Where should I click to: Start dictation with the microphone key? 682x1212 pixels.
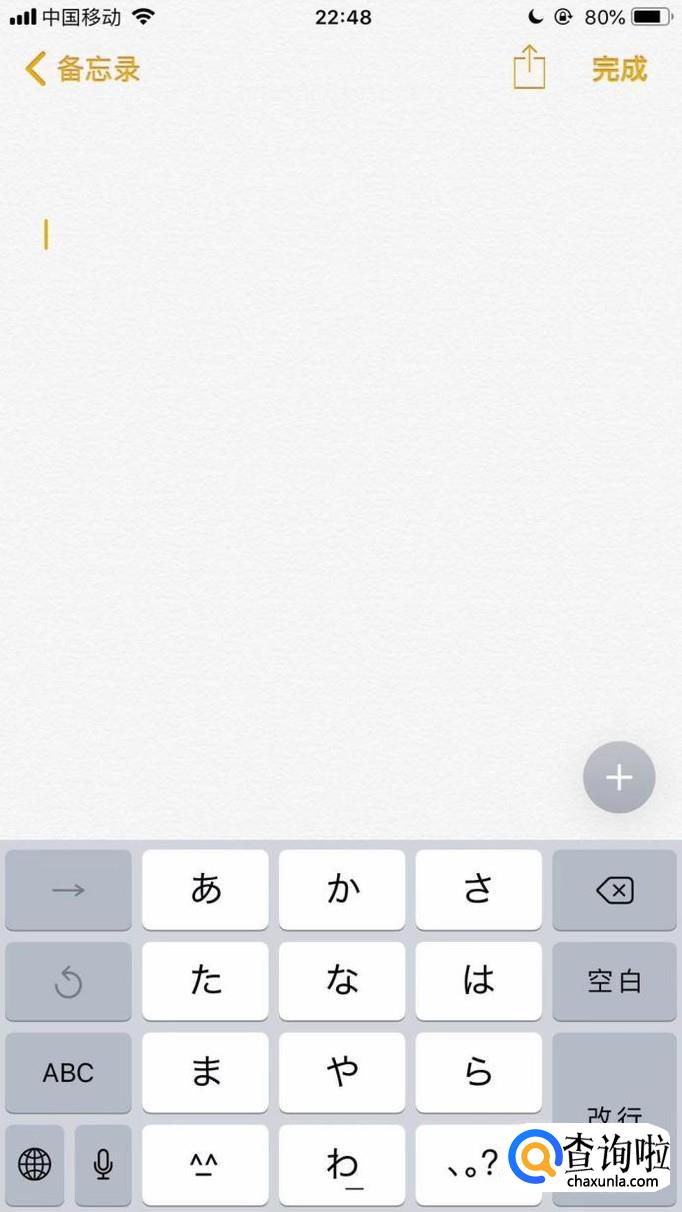point(103,1164)
